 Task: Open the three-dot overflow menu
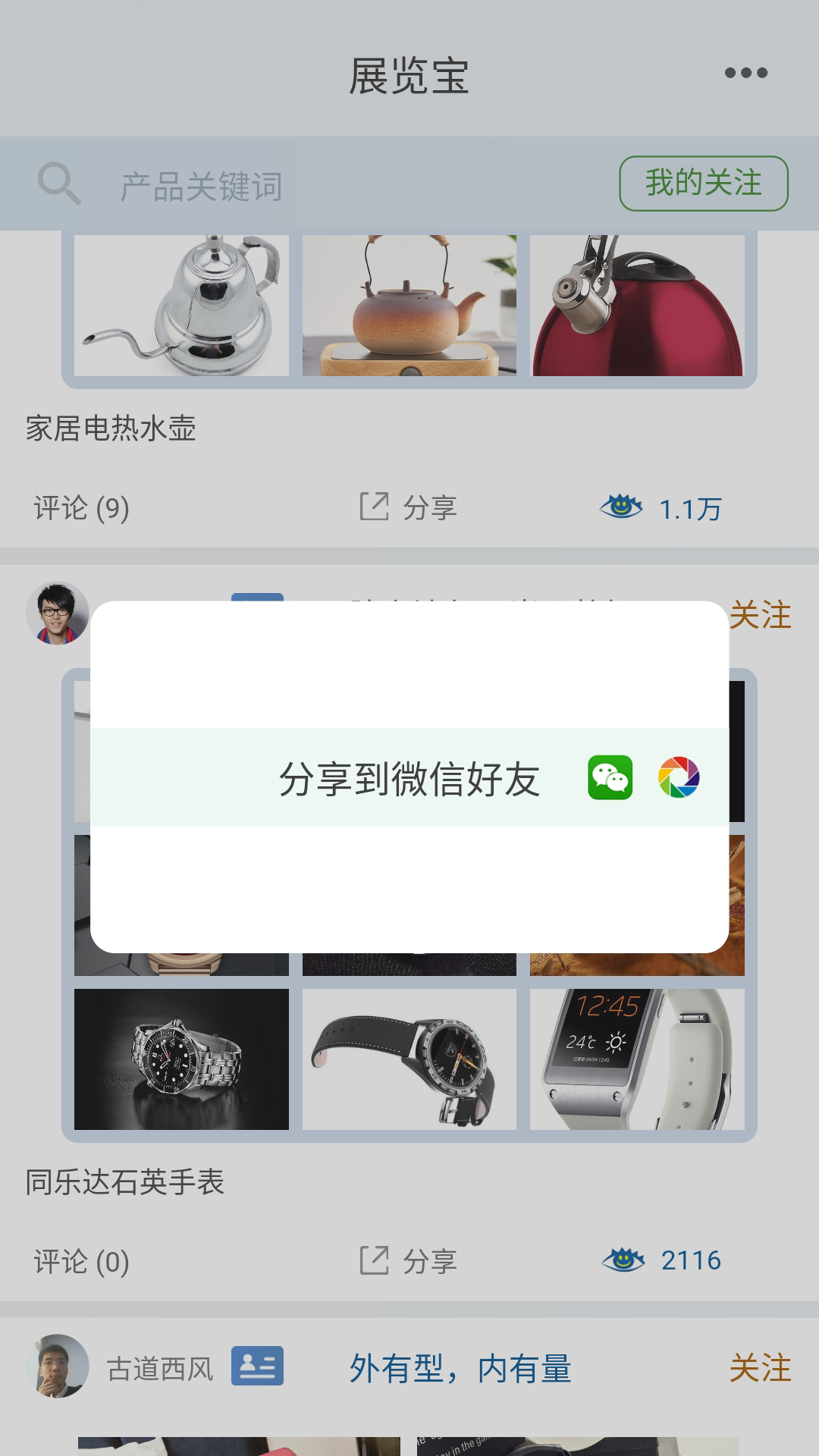click(x=745, y=73)
